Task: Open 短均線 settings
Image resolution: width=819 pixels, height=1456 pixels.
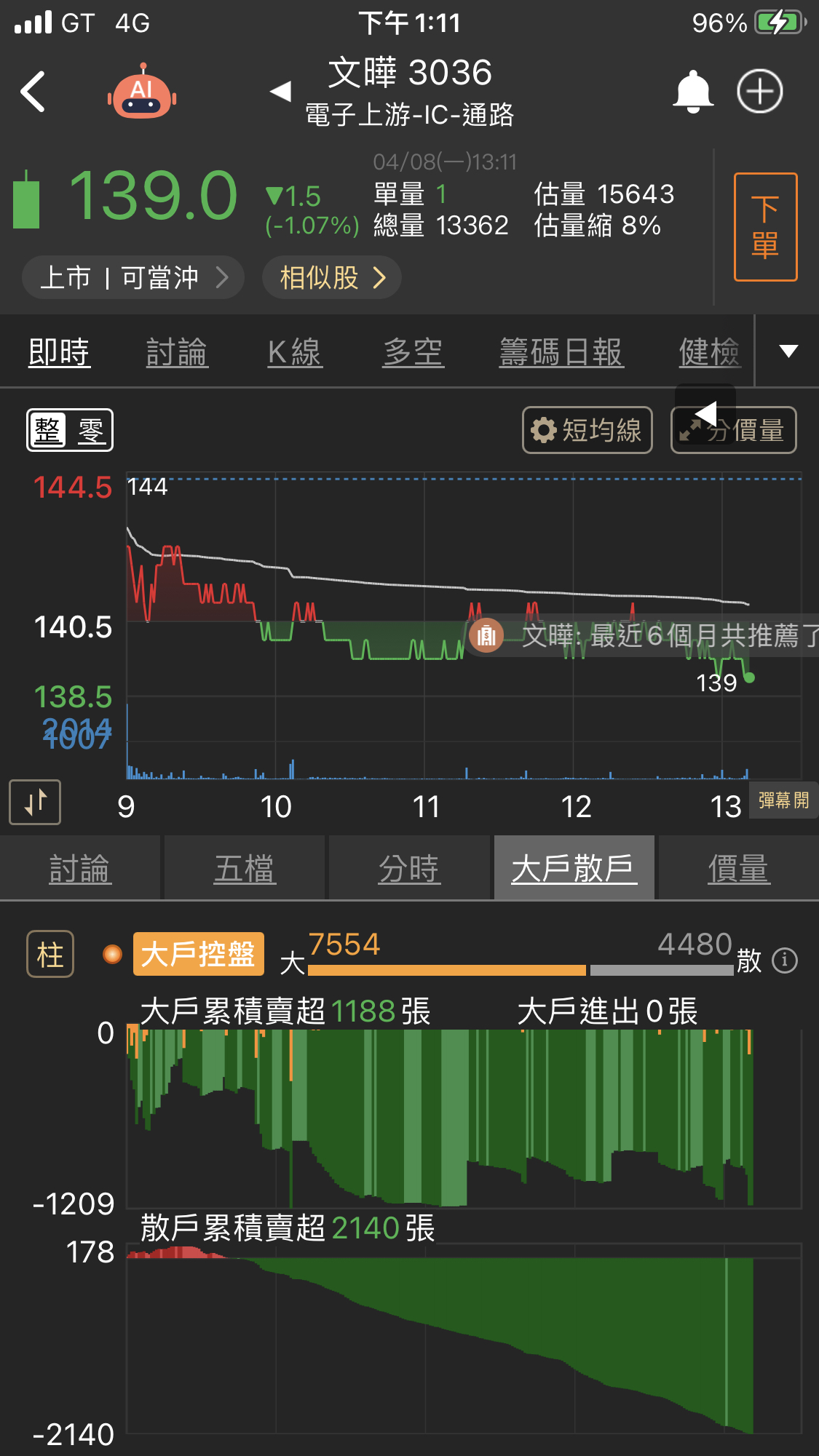Action: click(587, 430)
